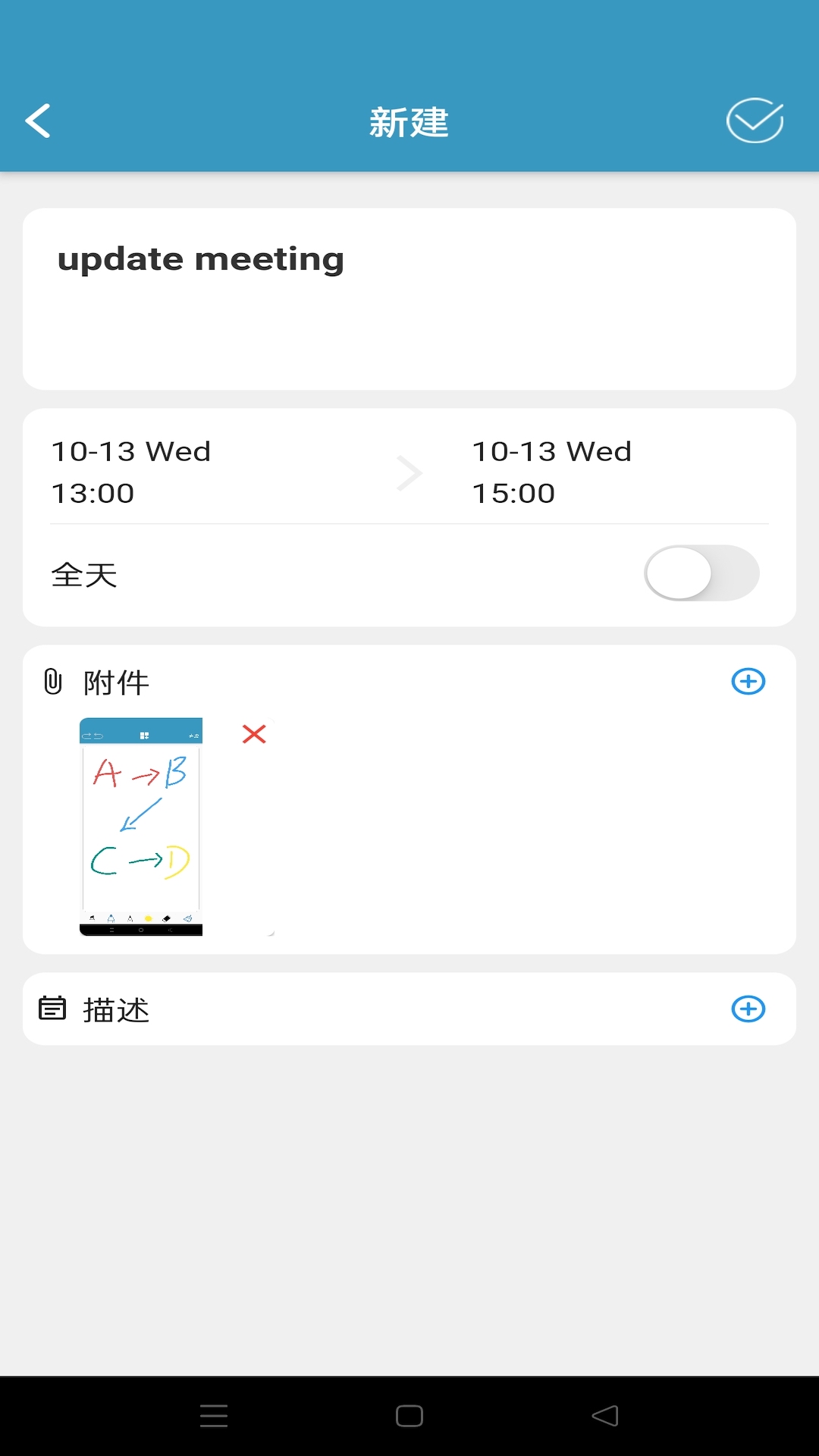Edit the update meeting title field
This screenshot has width=819, height=1456.
click(201, 259)
